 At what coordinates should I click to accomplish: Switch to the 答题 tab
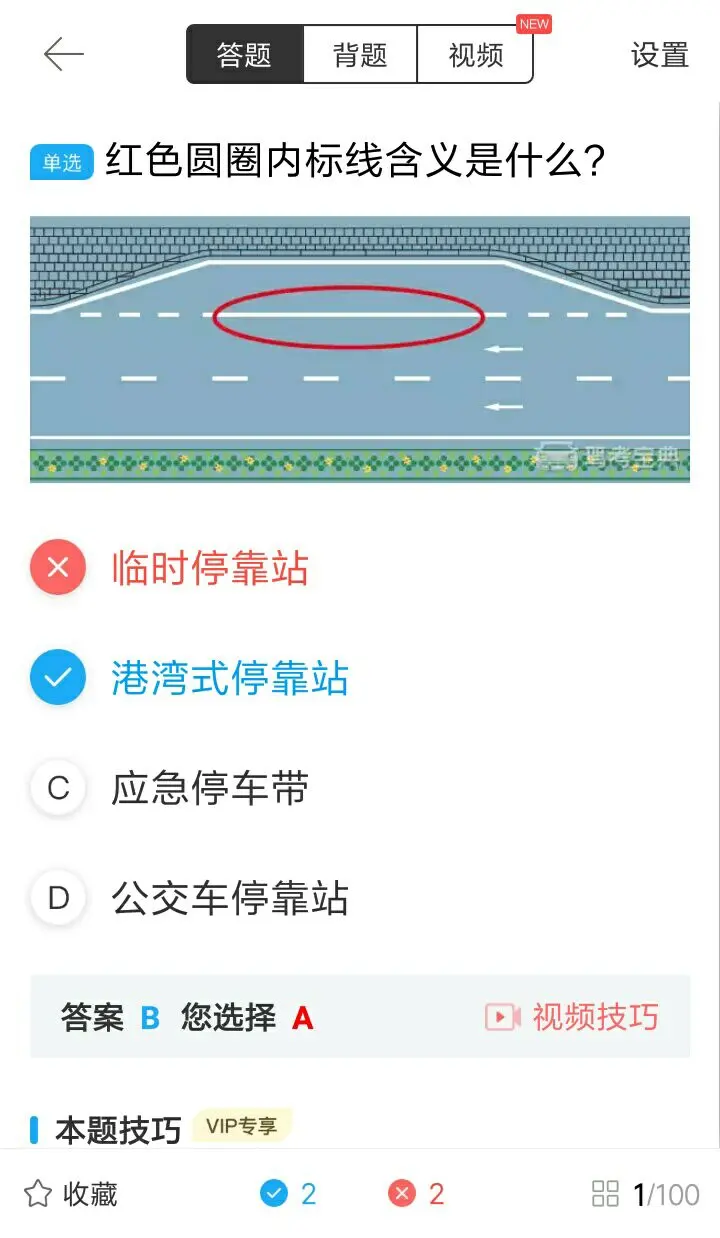pyautogui.click(x=245, y=54)
